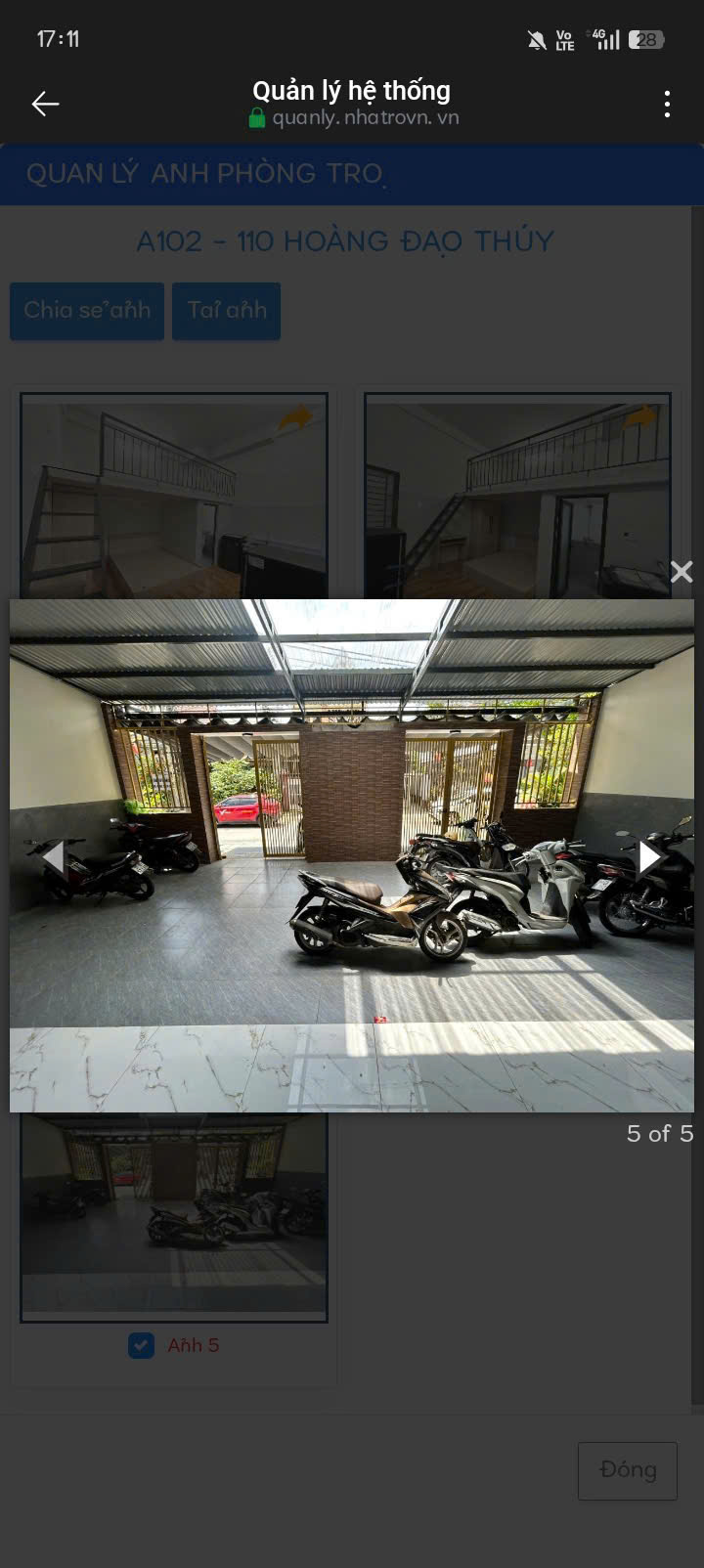Show the next photo in lightbox
Screen dimensions: 704x1568
pos(649,856)
